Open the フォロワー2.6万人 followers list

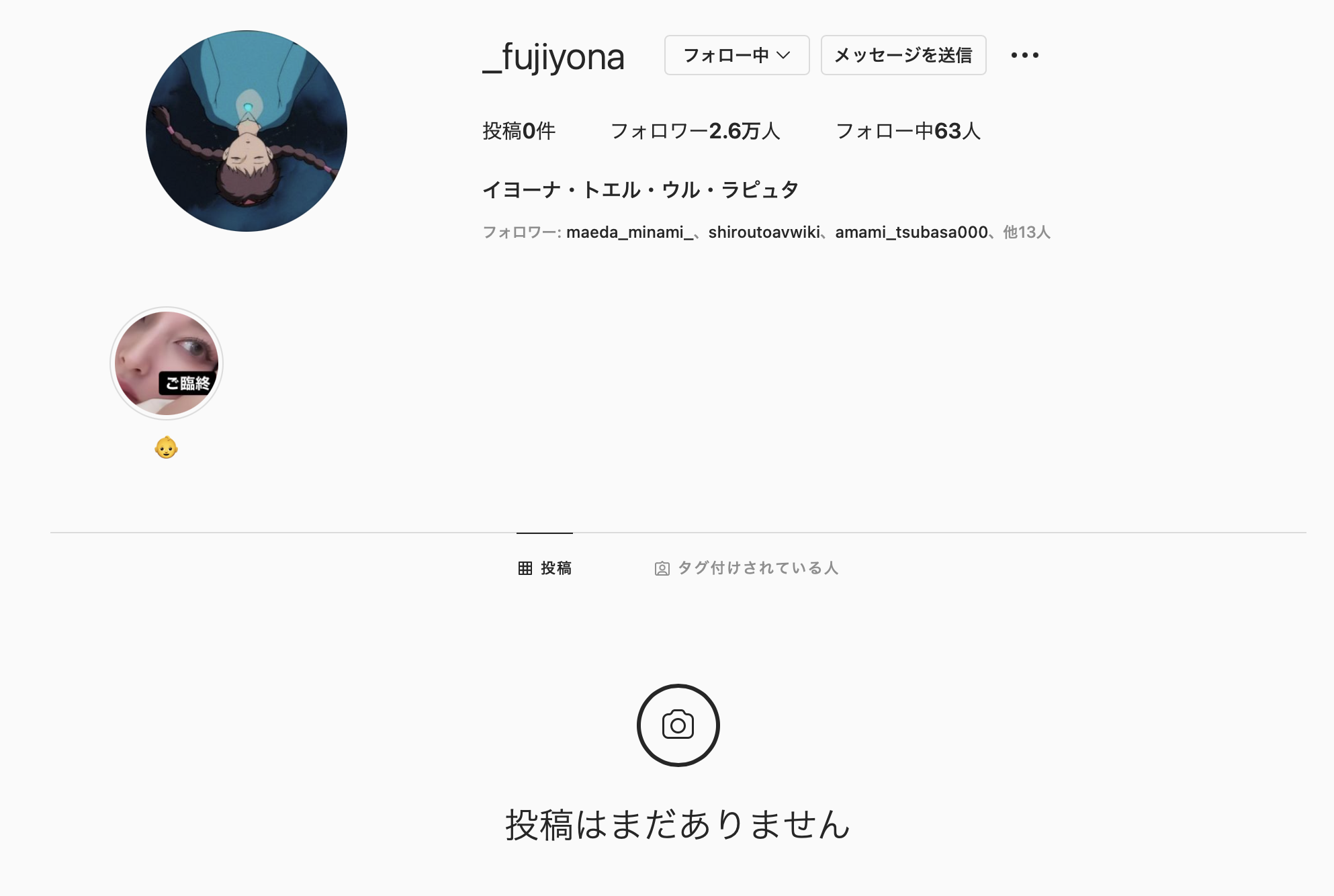[x=695, y=131]
